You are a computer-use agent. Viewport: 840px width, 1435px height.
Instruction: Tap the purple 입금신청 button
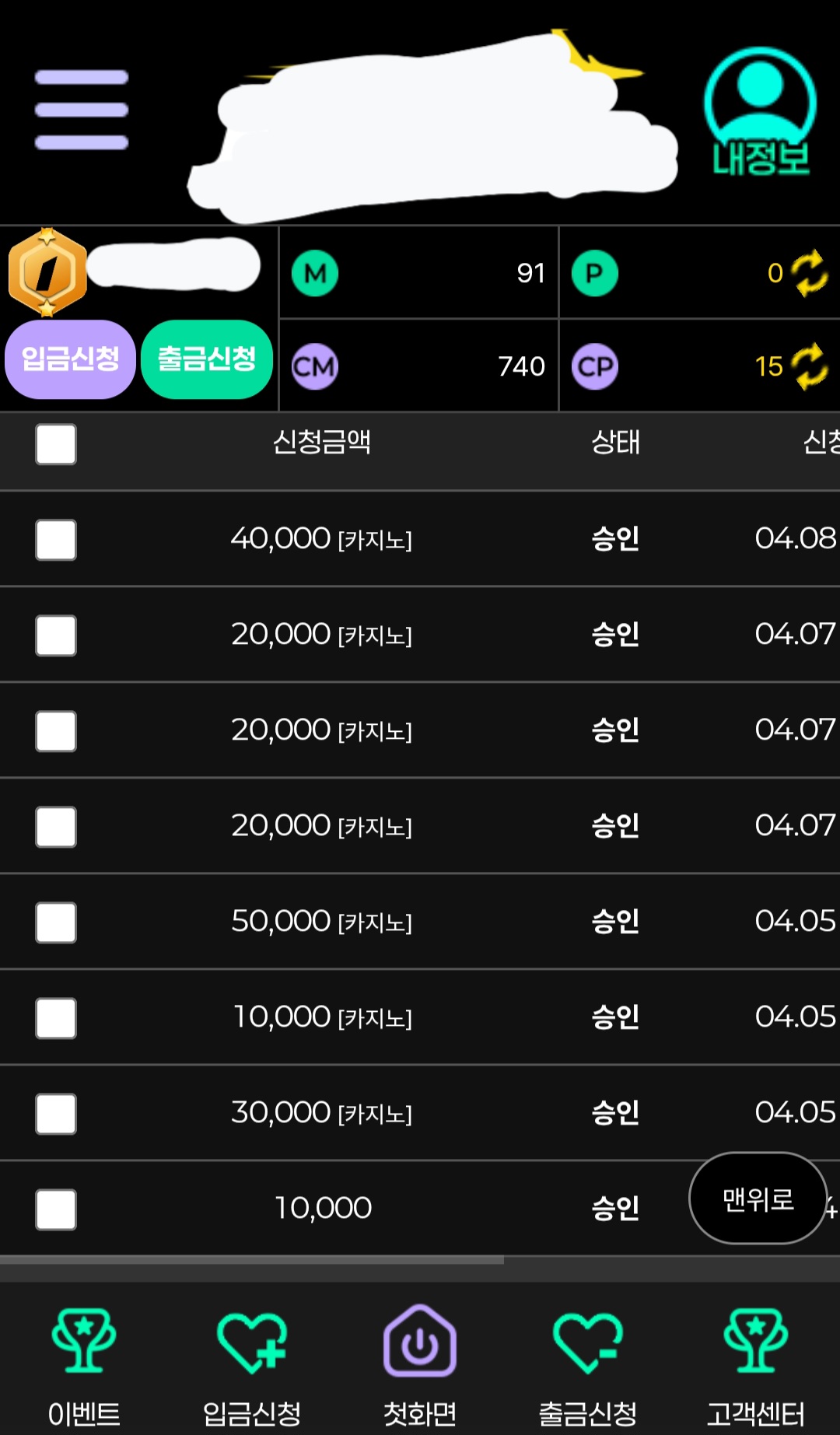(x=70, y=359)
